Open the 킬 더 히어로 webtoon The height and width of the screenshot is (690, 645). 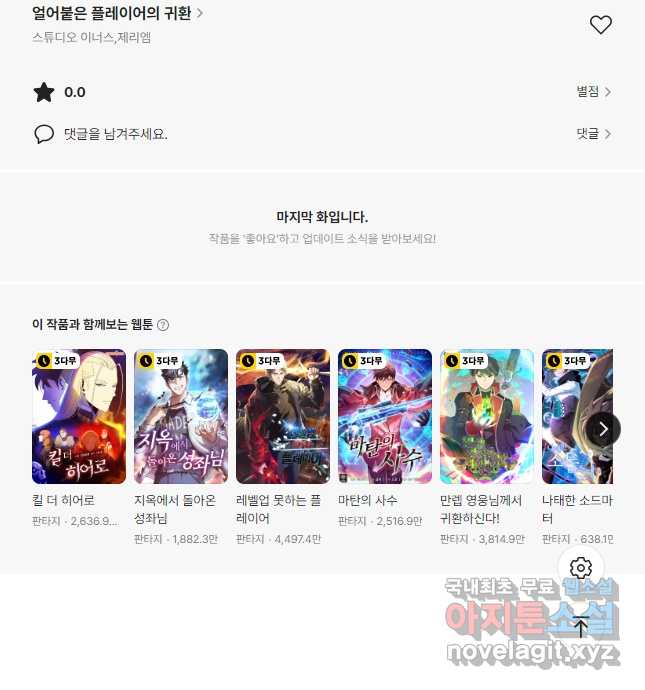pyautogui.click(x=79, y=415)
